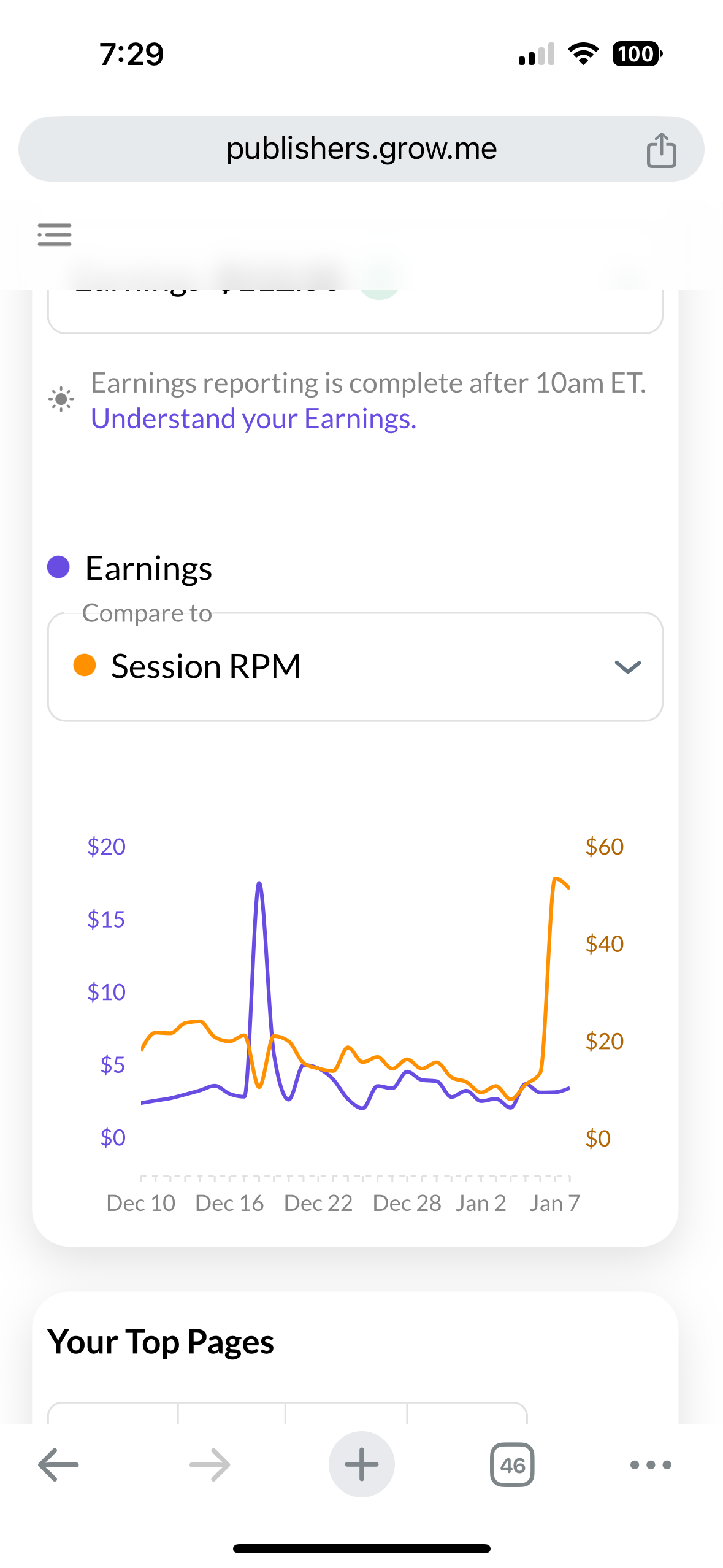Open the browser's more options menu
The width and height of the screenshot is (723, 1568).
[x=651, y=1464]
